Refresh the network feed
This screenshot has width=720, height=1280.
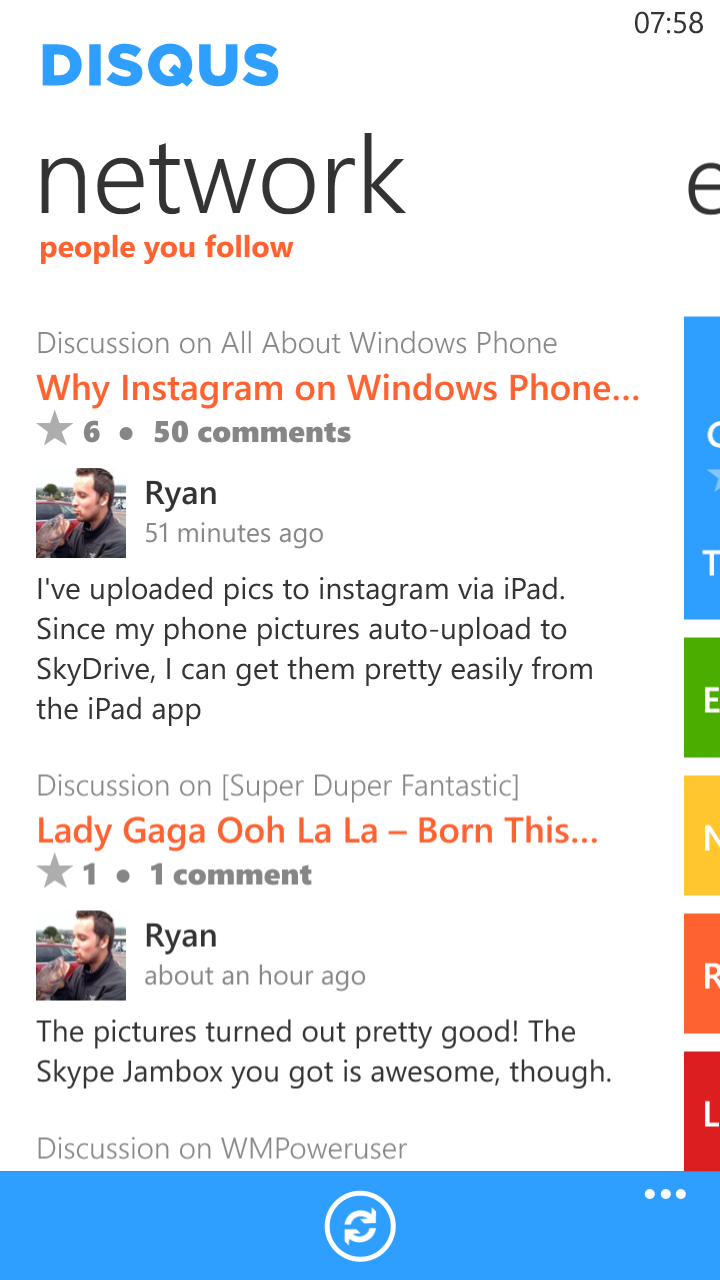pos(360,1226)
